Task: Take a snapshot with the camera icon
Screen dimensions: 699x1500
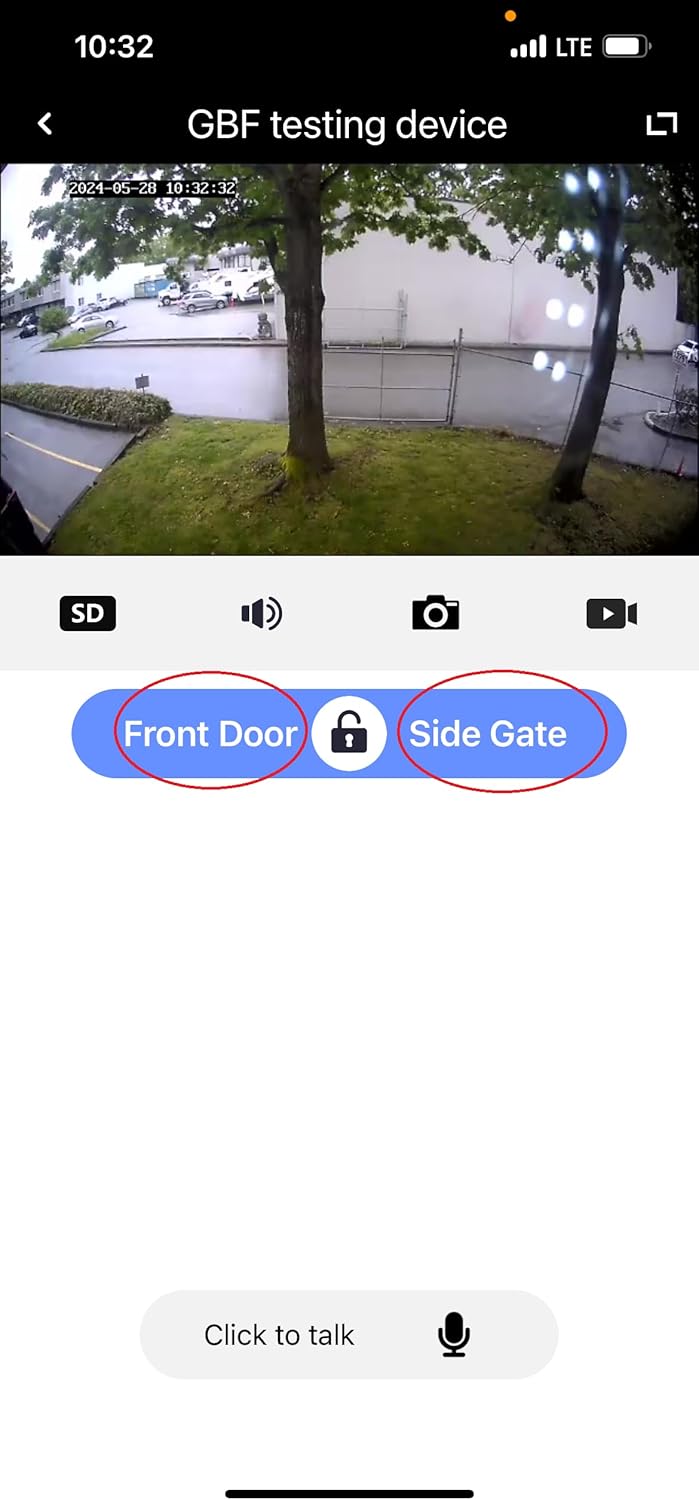Action: tap(435, 613)
